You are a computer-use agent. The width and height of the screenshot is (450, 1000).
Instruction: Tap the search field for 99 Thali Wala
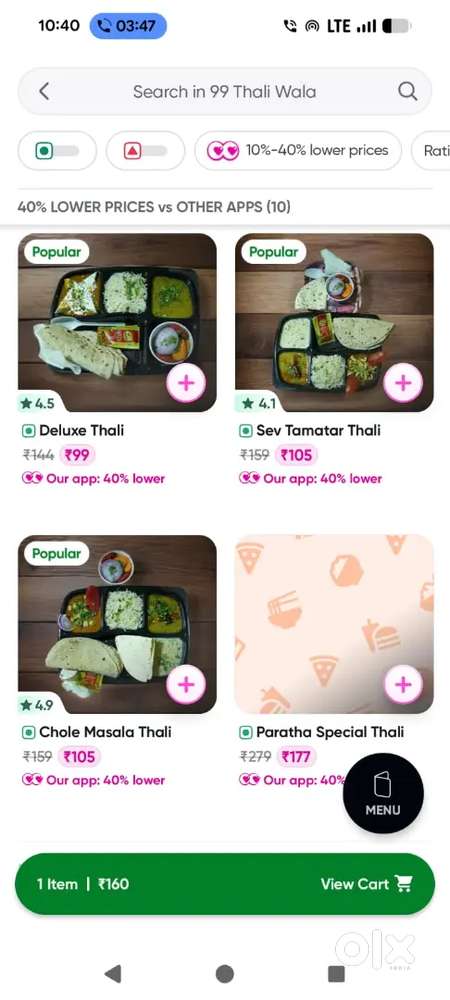[x=224, y=92]
